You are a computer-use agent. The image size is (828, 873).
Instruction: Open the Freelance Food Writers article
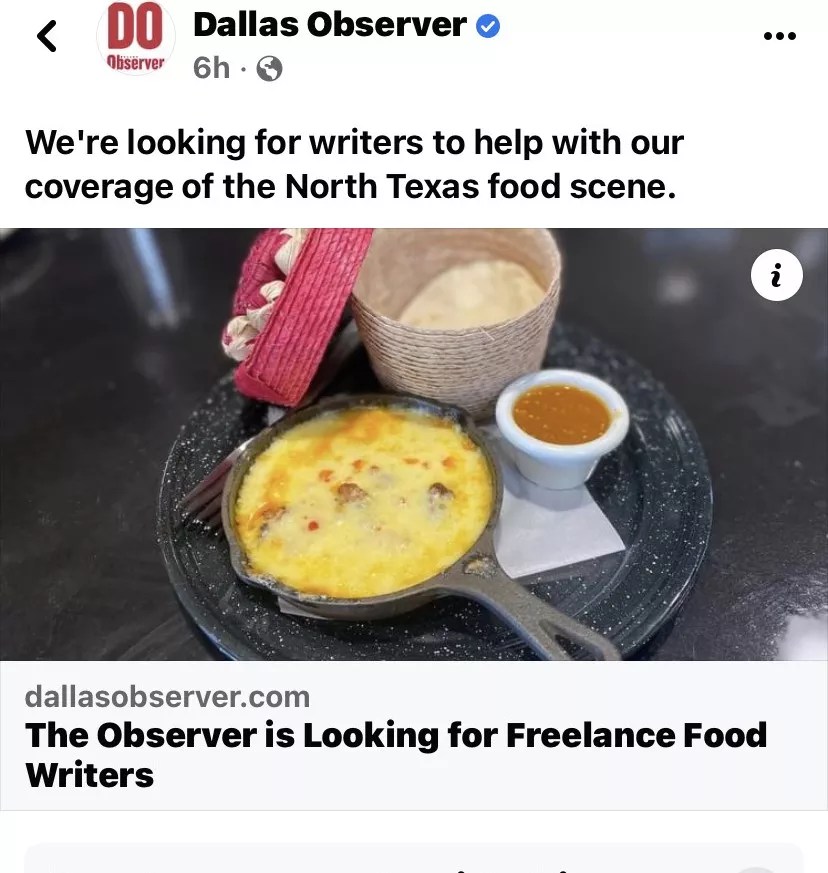click(x=396, y=754)
